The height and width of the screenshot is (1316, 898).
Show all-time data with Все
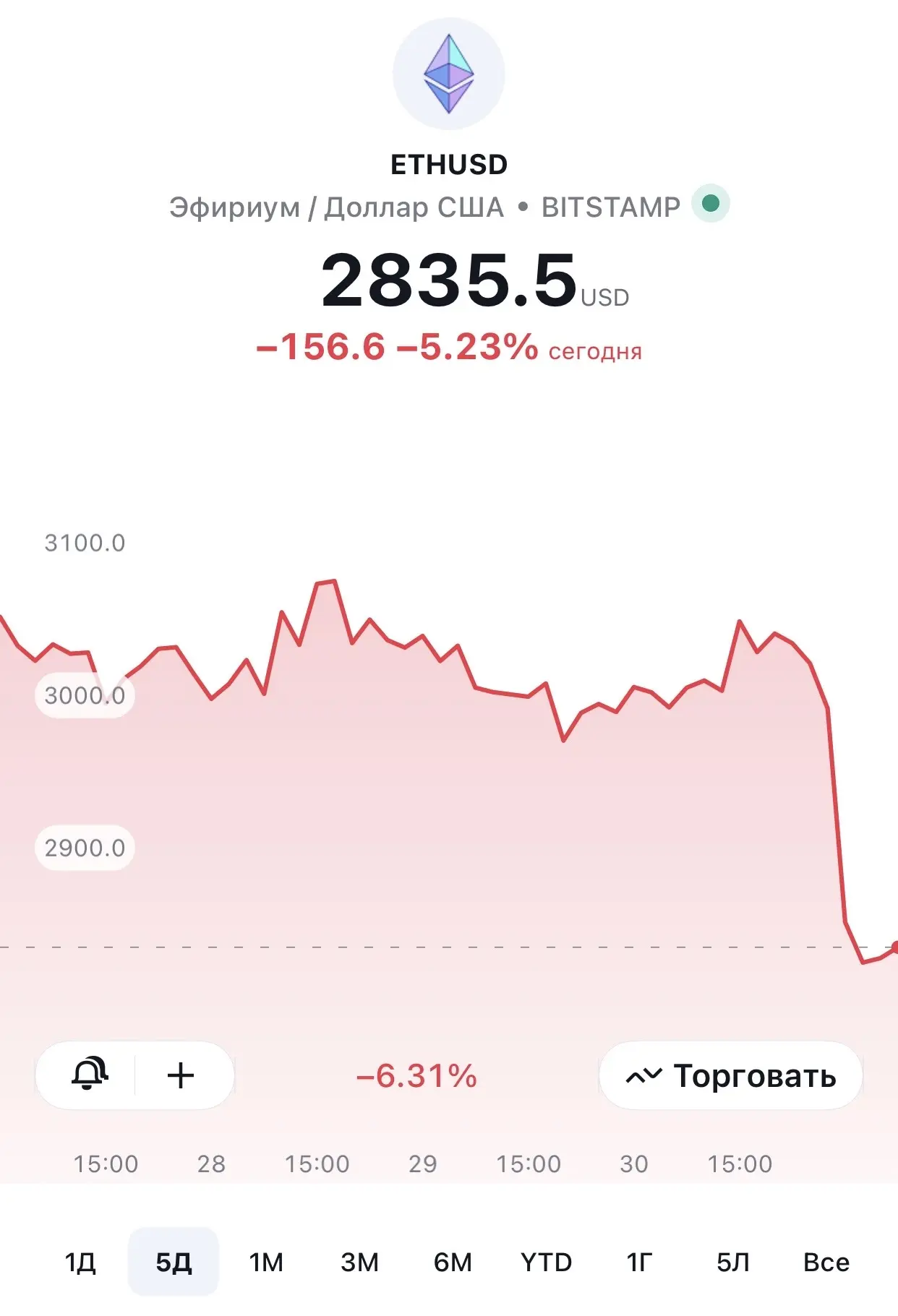(x=826, y=1262)
